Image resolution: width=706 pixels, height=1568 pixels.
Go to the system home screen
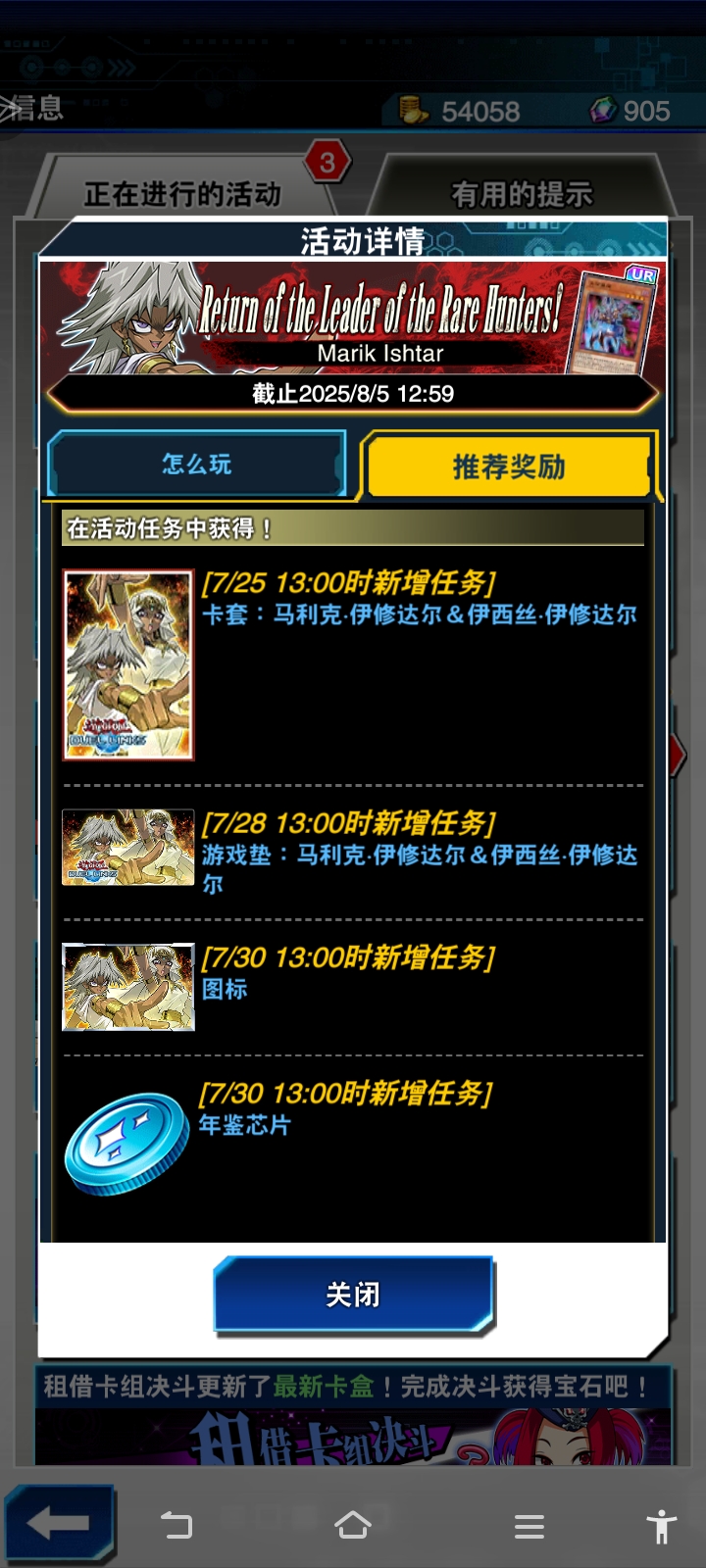coord(353,1525)
